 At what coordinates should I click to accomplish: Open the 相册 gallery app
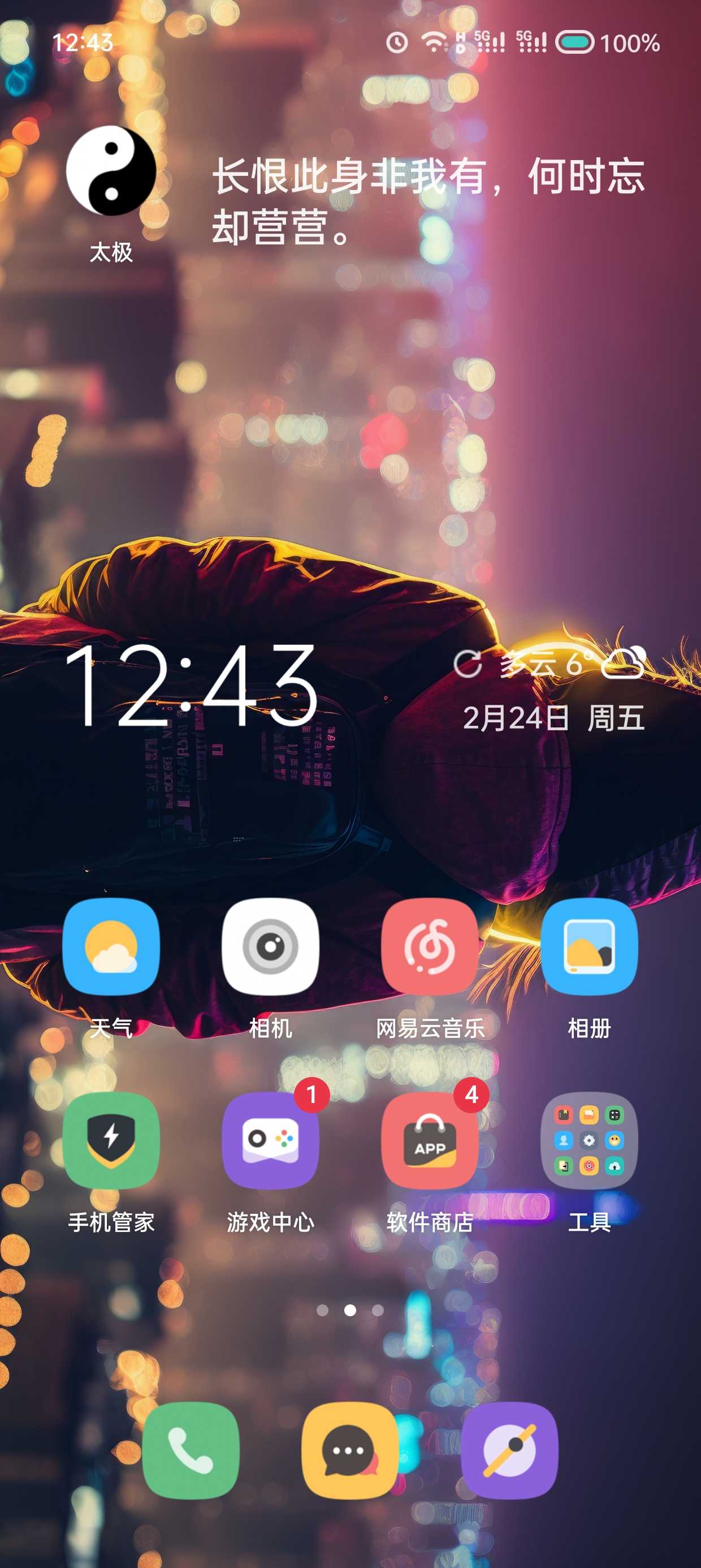[x=589, y=946]
